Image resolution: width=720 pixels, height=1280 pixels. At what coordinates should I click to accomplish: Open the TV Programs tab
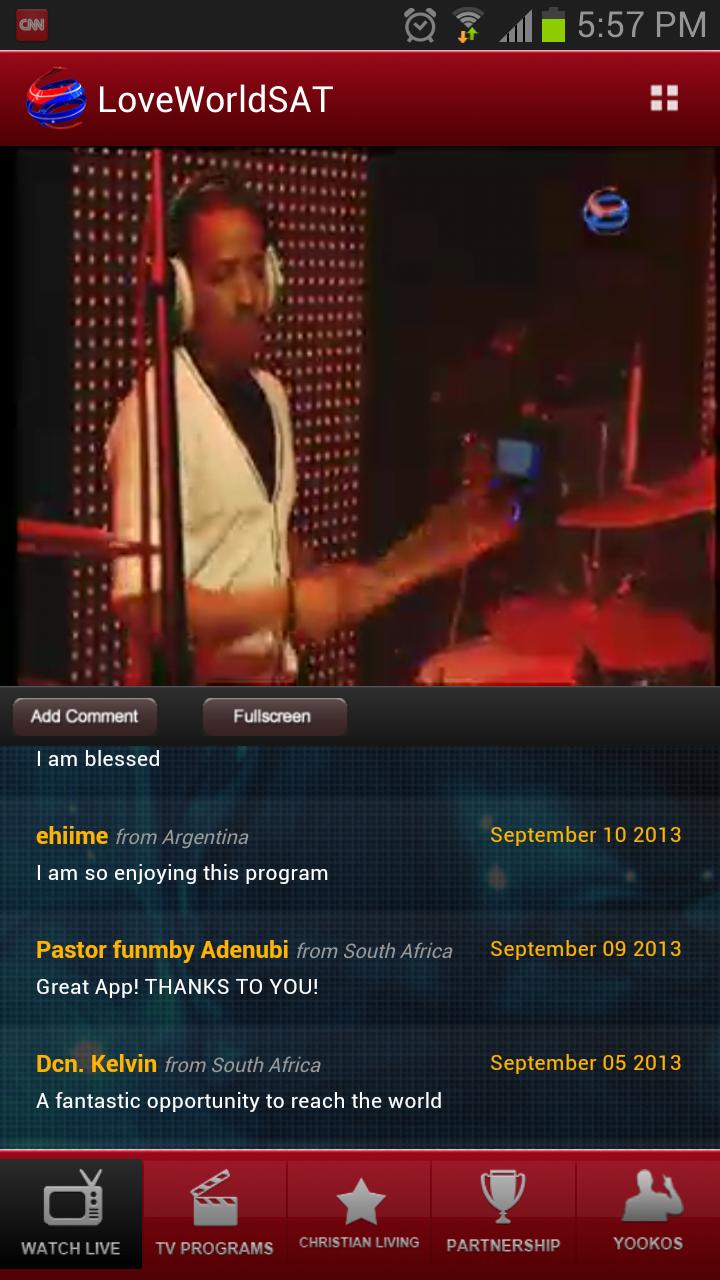point(214,1214)
